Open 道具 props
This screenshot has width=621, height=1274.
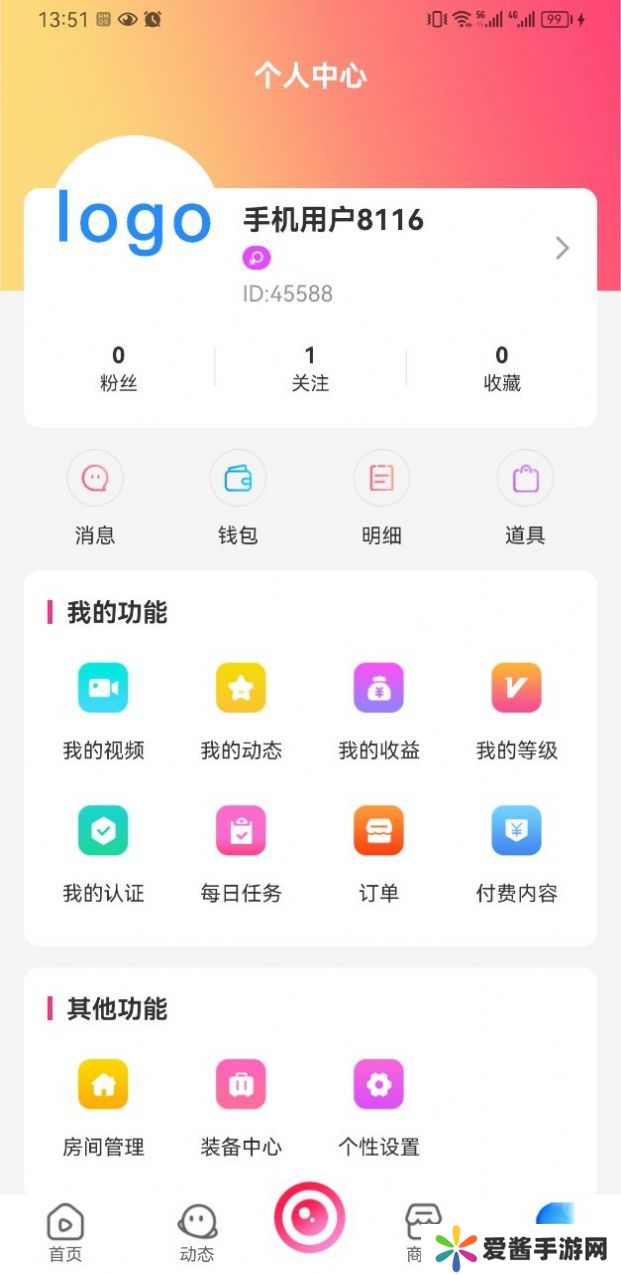coord(525,497)
